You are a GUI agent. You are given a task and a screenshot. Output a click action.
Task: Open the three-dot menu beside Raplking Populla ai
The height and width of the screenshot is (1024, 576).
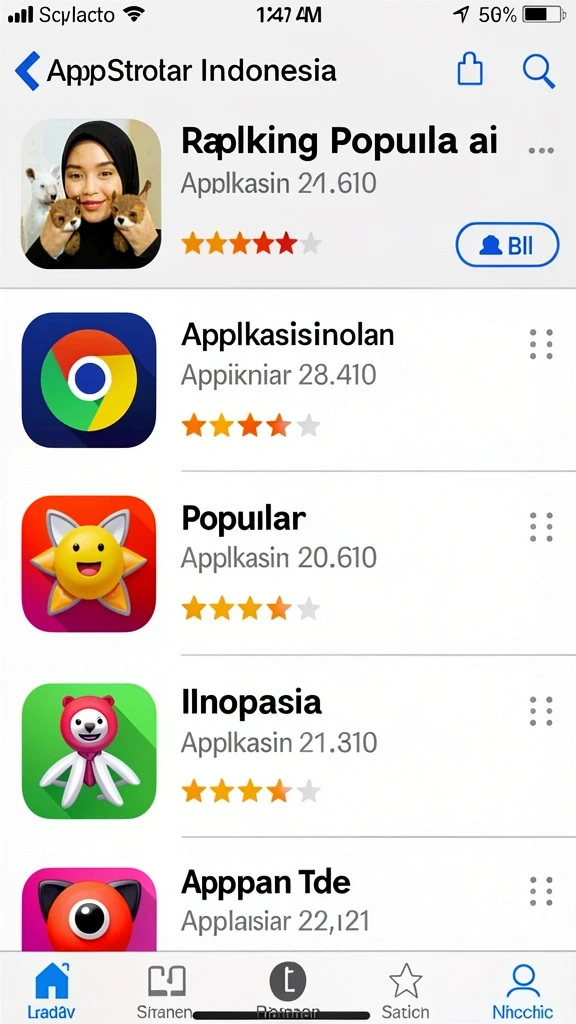click(x=541, y=150)
